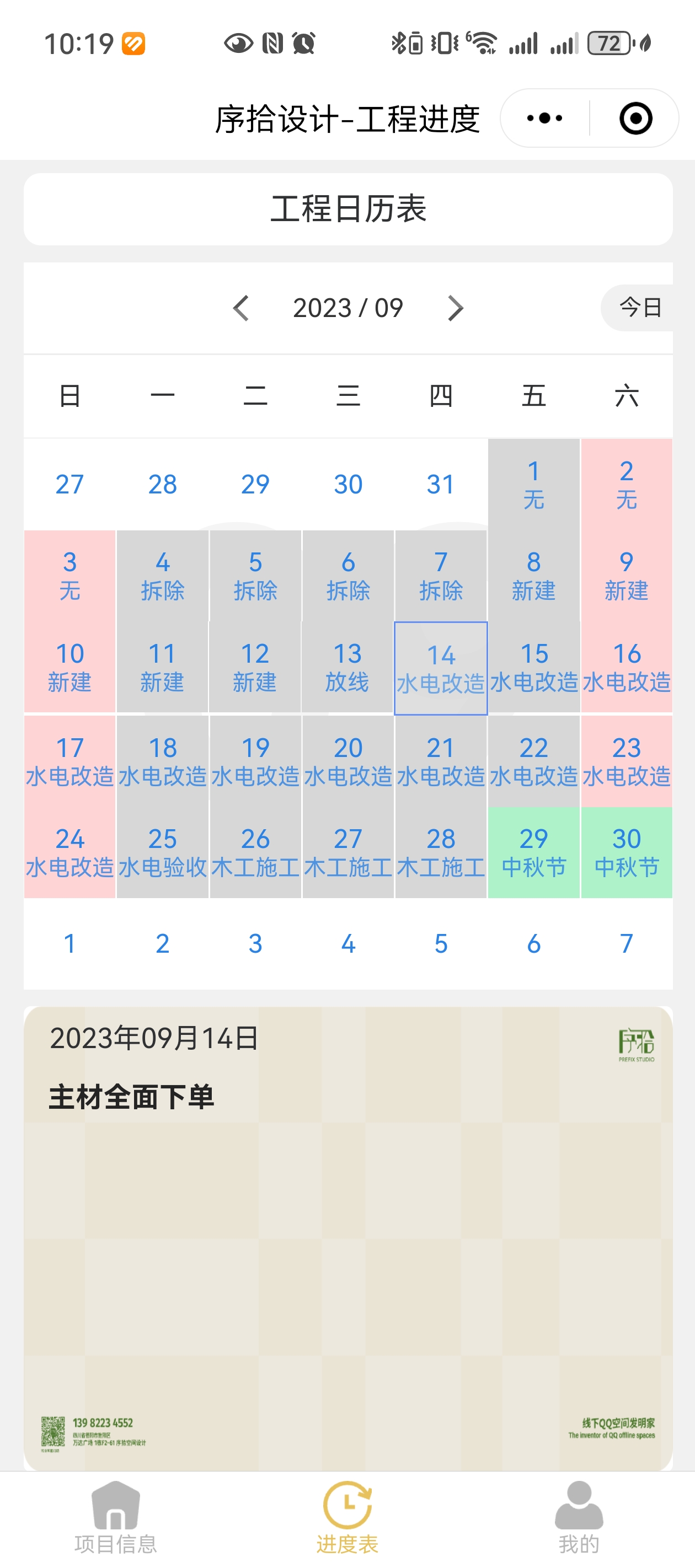The width and height of the screenshot is (695, 1568).
Task: Select September 30 中秋节
Action: coord(626,852)
